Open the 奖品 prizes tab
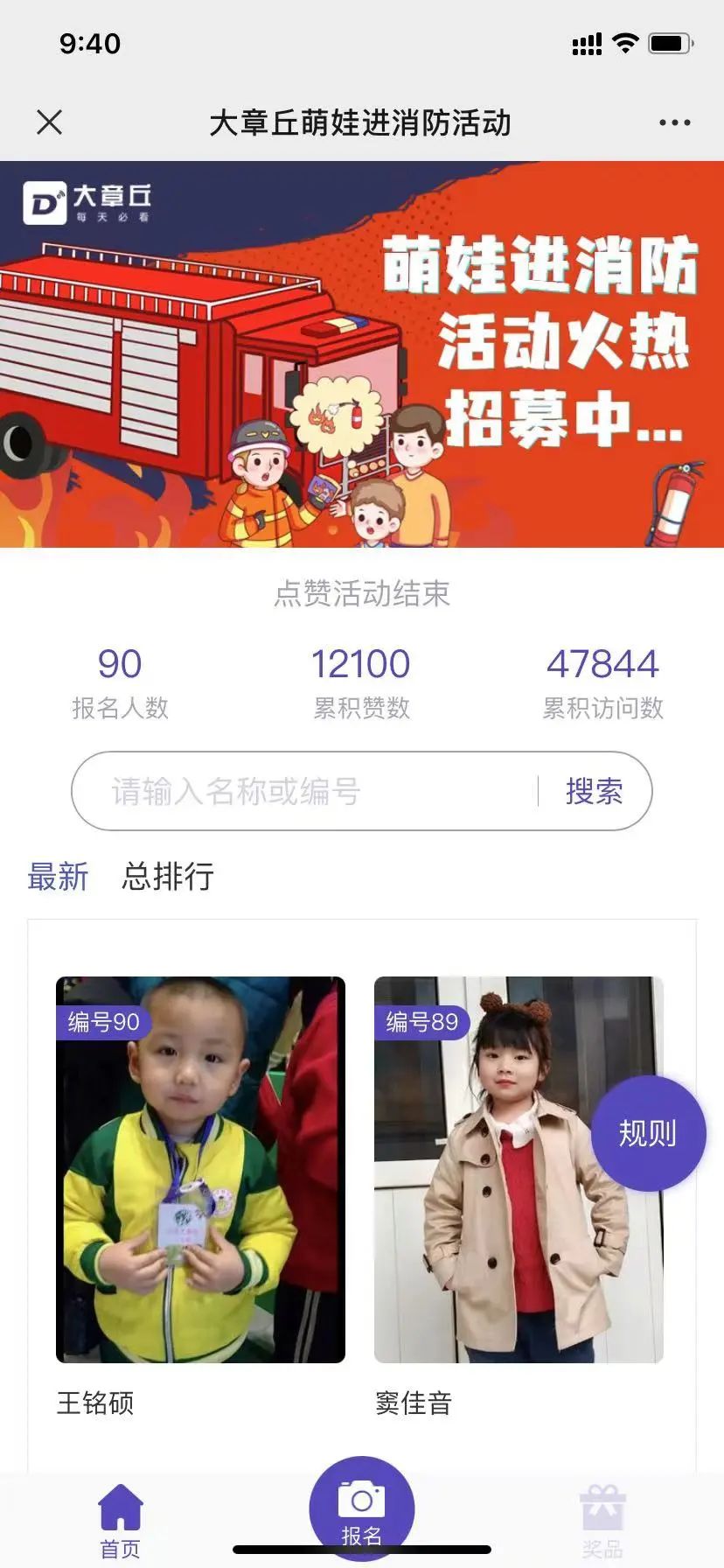Screen dimensions: 724x1568 coord(602,1522)
